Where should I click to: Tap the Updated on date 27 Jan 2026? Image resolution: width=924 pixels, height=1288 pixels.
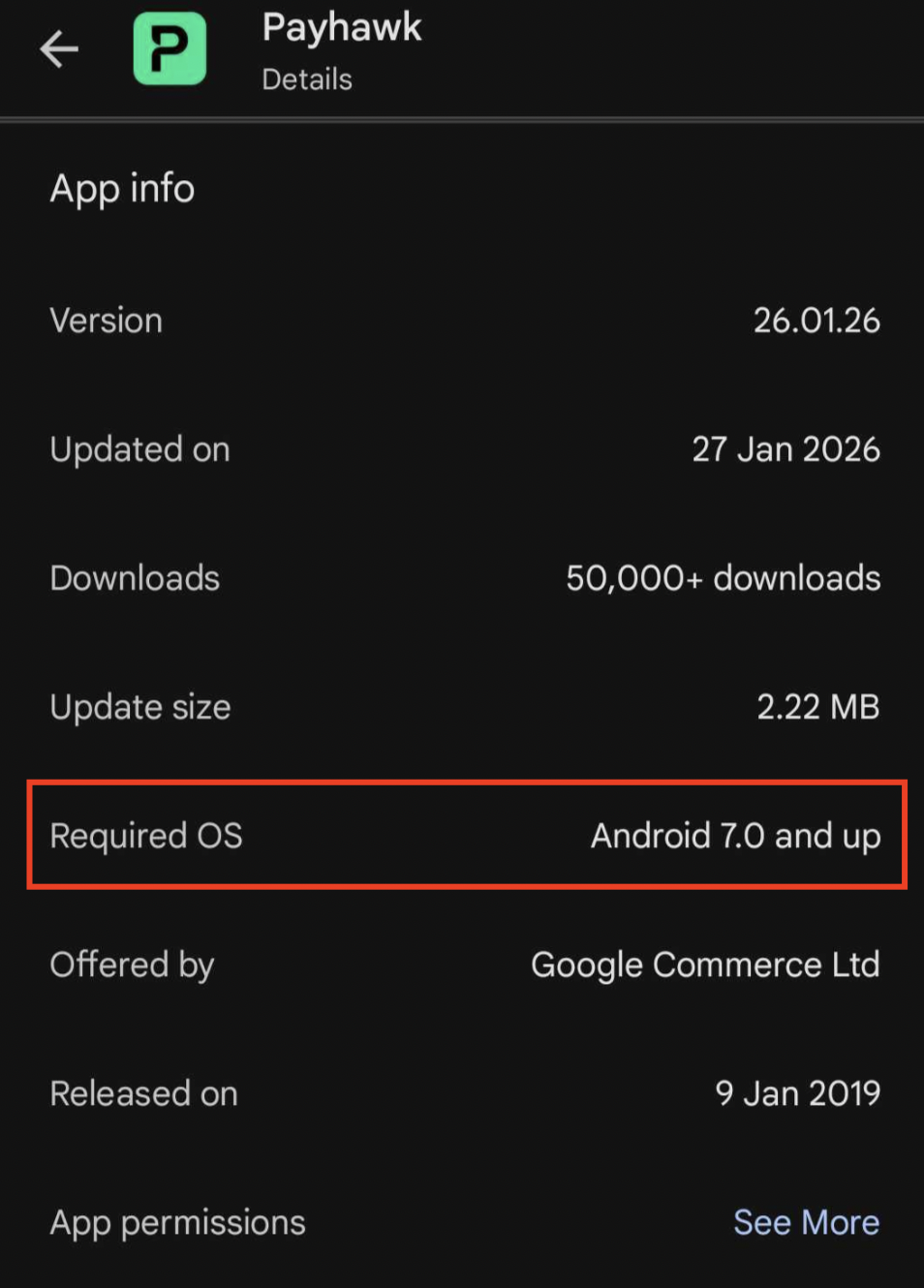[x=785, y=448]
